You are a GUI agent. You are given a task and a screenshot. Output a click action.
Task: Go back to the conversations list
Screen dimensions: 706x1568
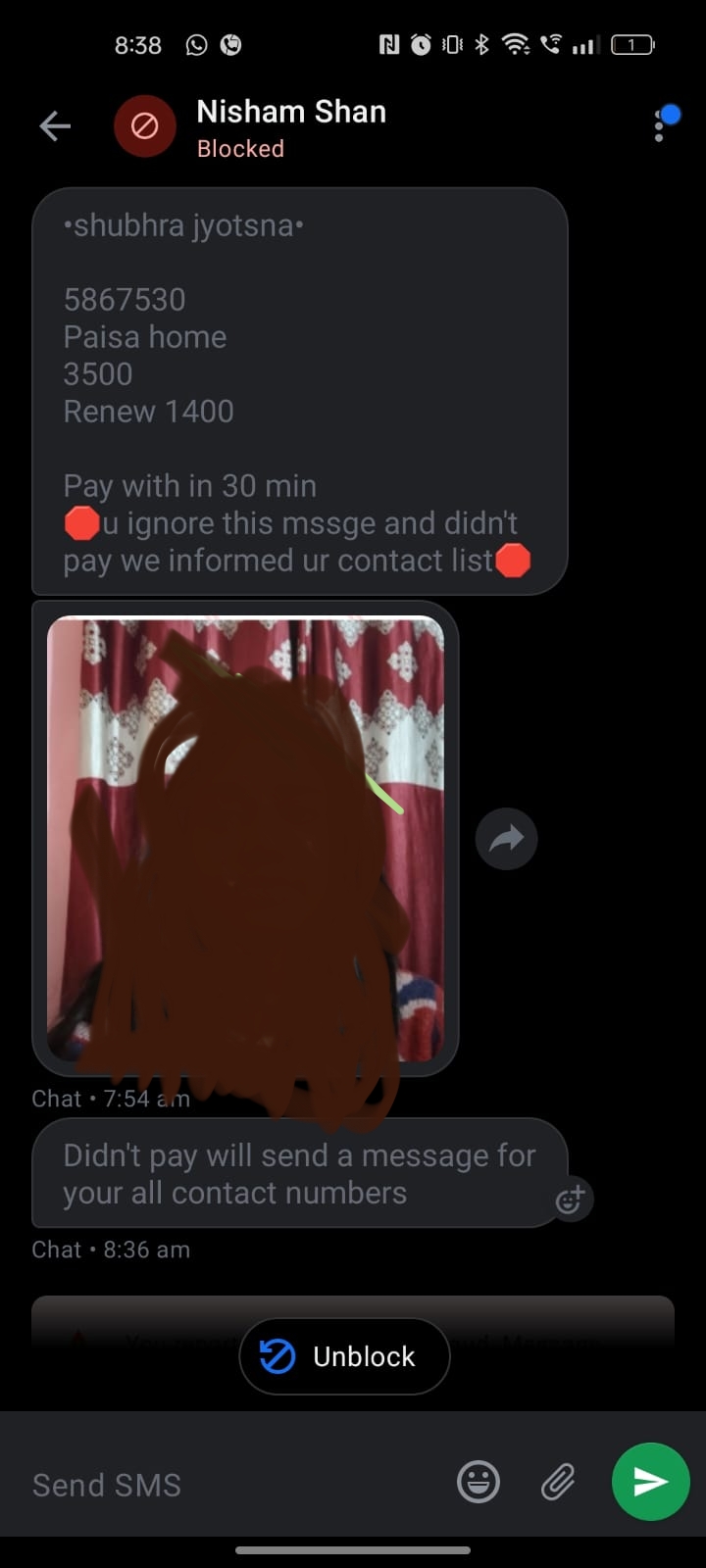55,126
